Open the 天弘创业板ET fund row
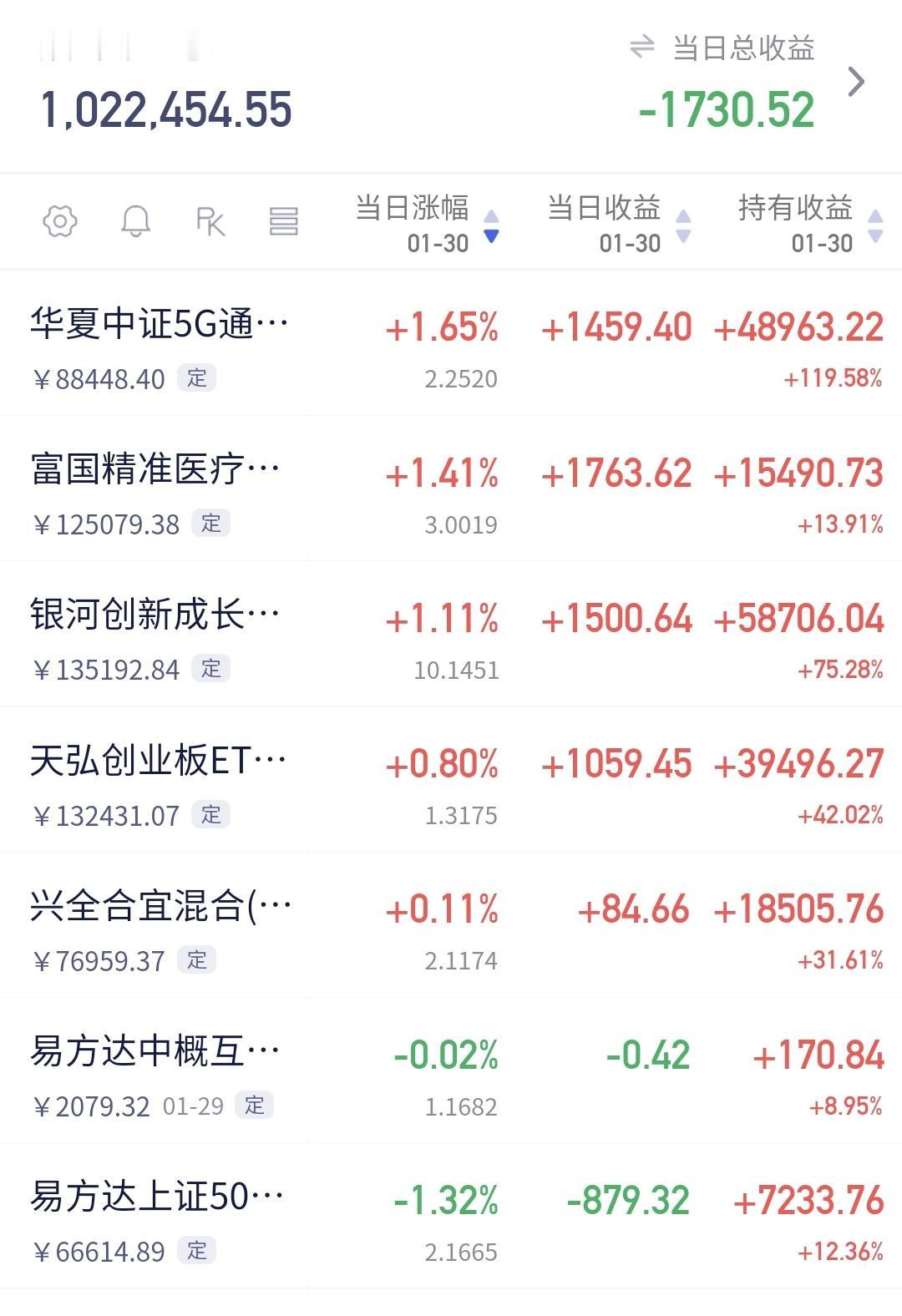 pyautogui.click(x=451, y=780)
